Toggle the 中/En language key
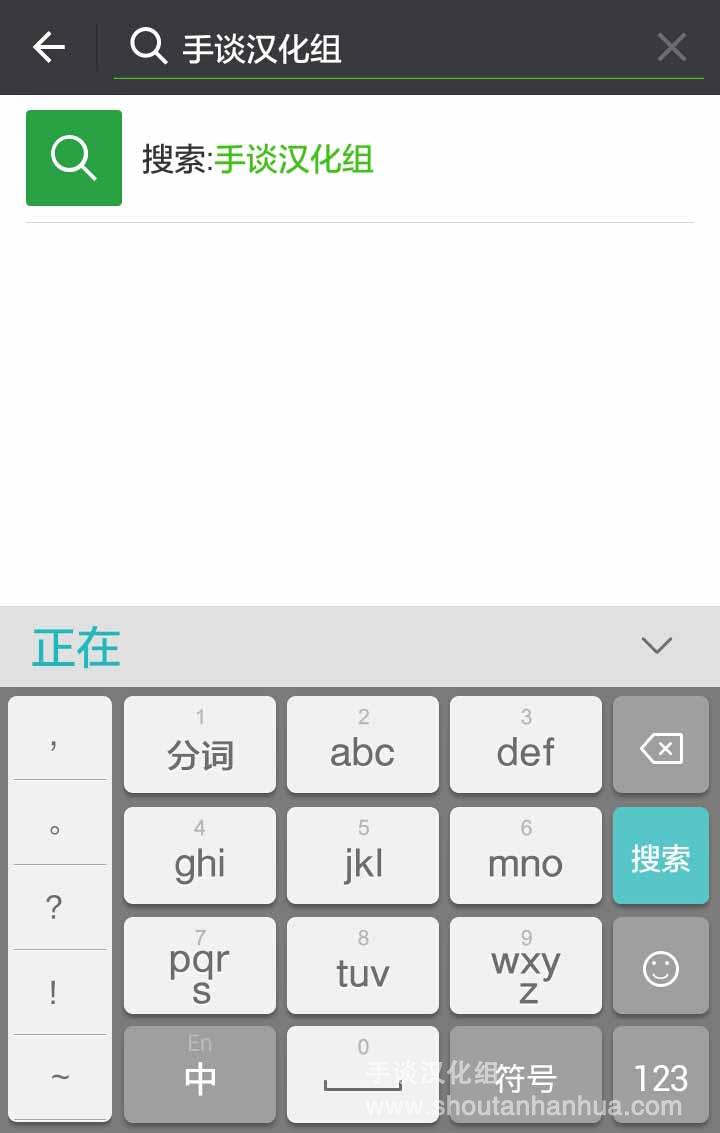Image resolution: width=720 pixels, height=1133 pixels. click(200, 1075)
